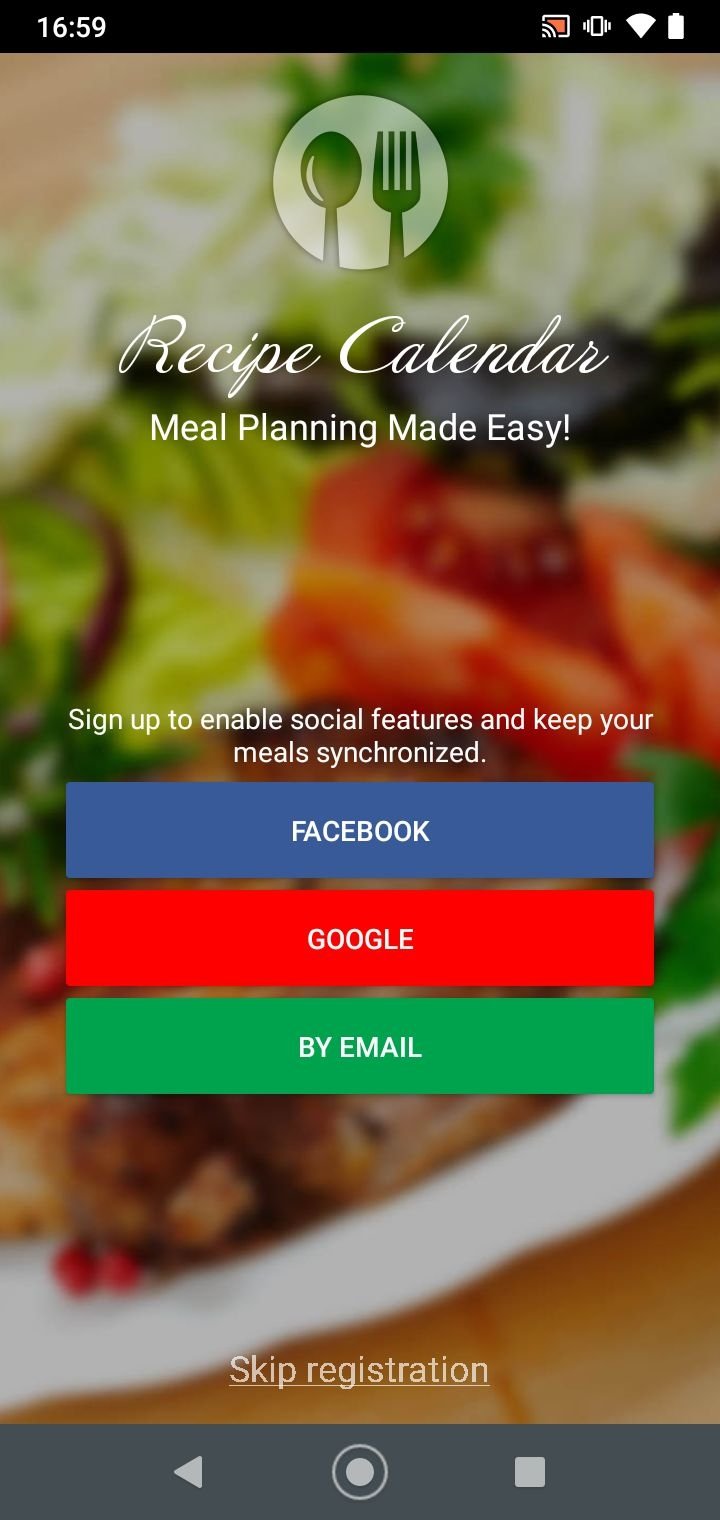720x1520 pixels.
Task: Sign up with the Facebook button
Action: coord(360,831)
